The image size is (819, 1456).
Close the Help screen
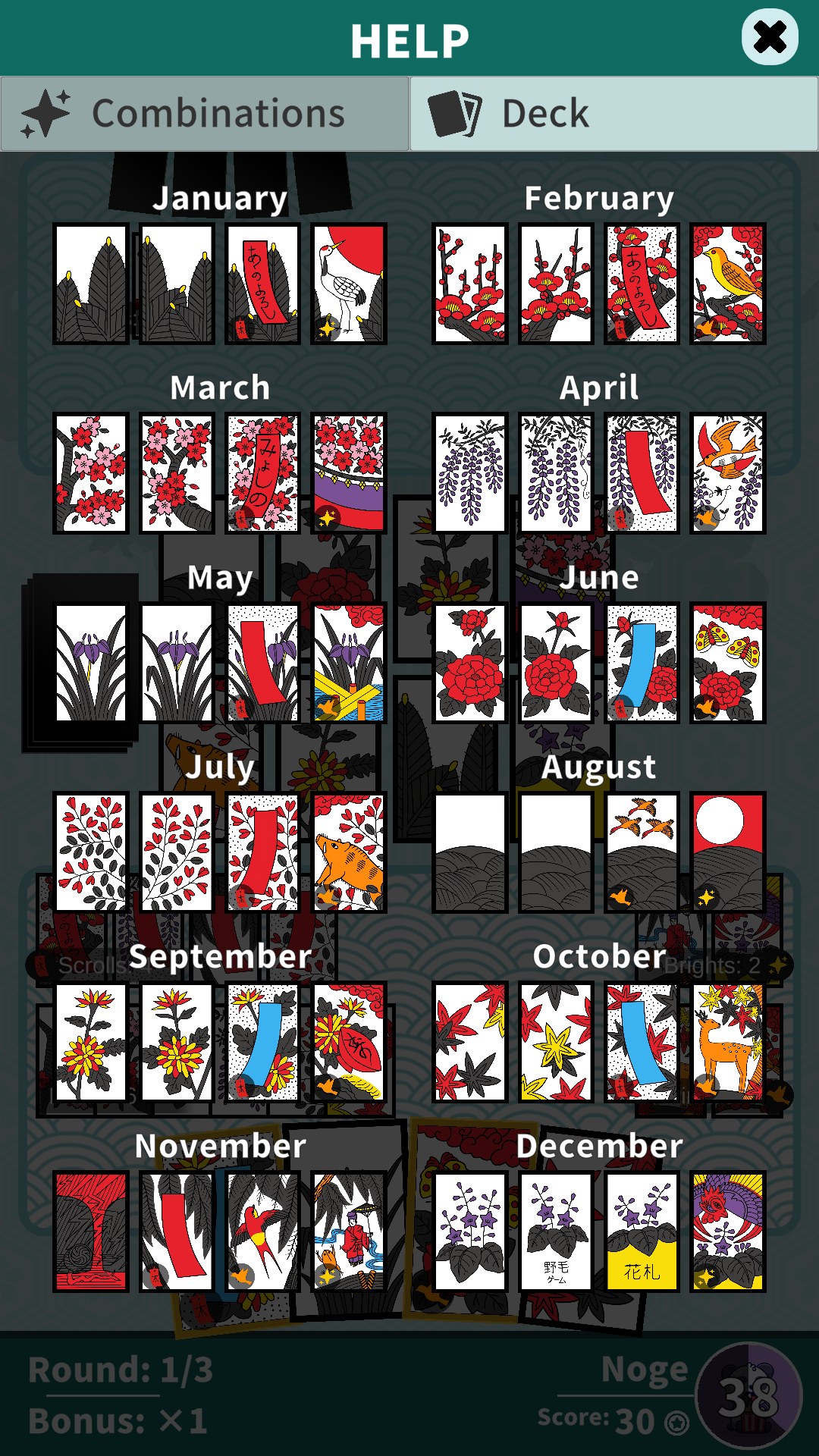tap(770, 37)
